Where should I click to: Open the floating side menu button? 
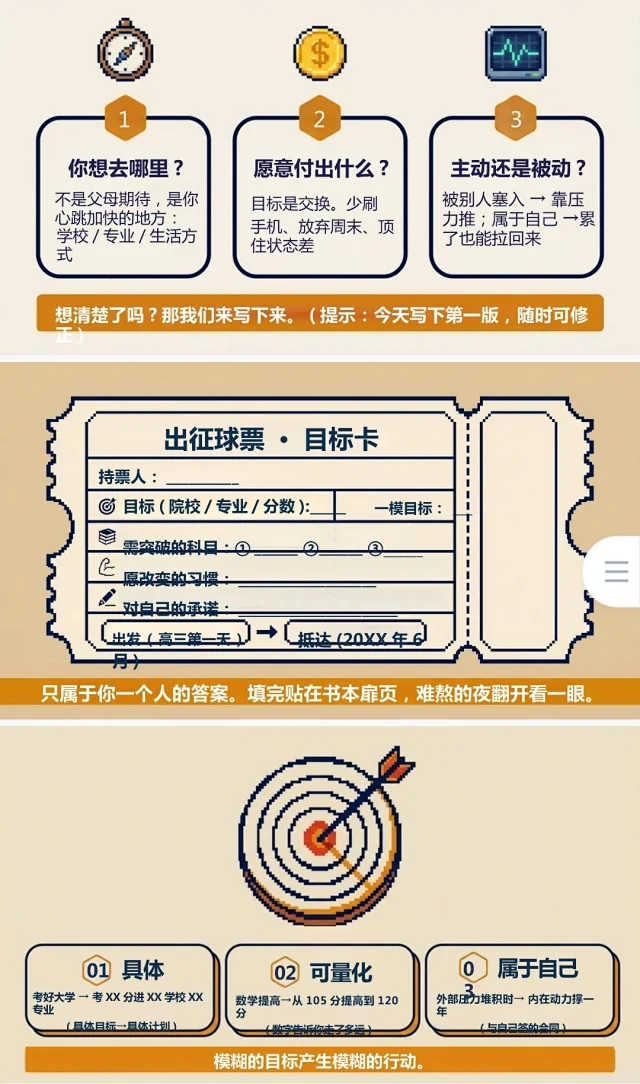coord(614,571)
